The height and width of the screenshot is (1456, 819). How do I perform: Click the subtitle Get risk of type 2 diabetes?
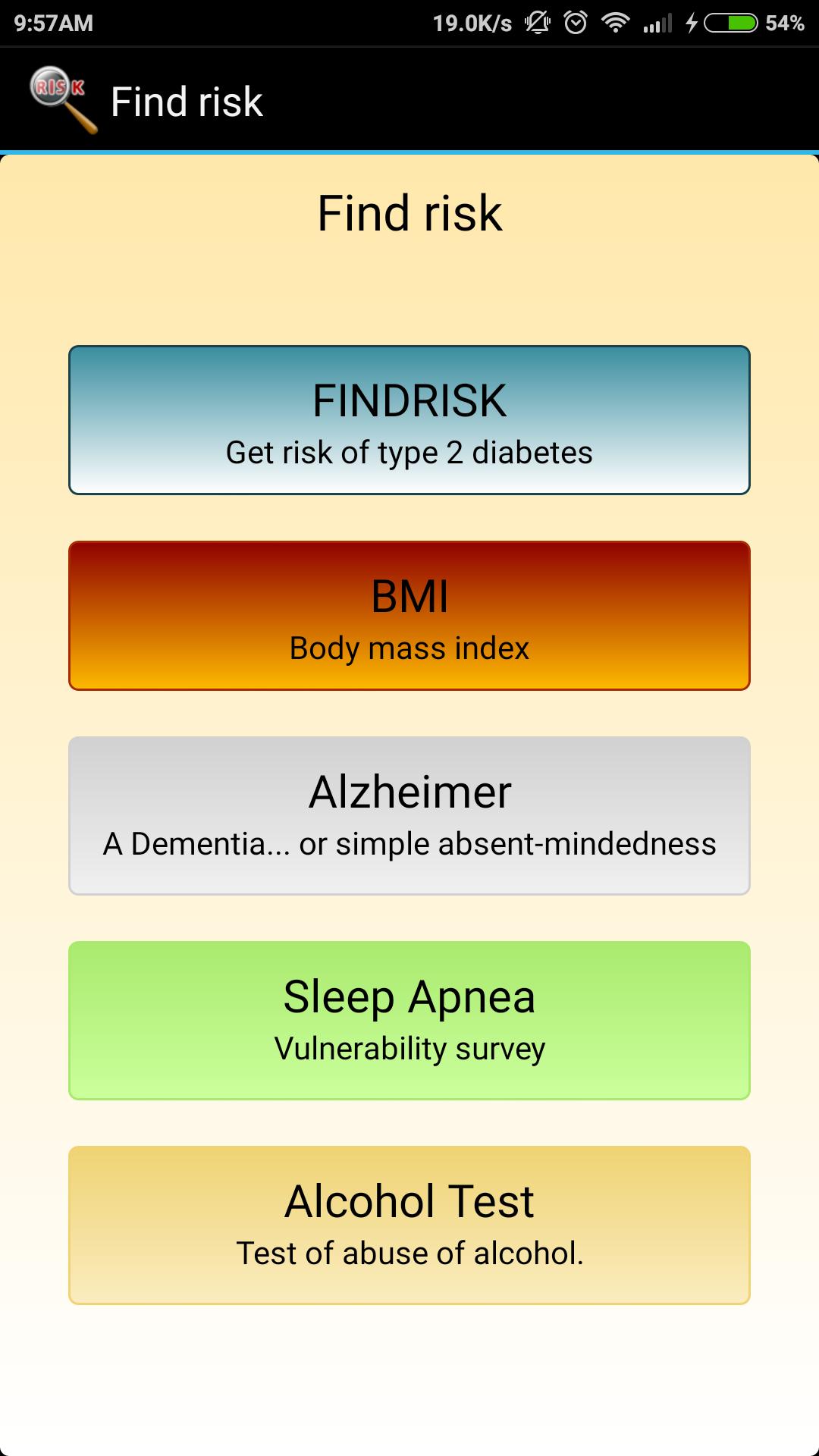[409, 453]
